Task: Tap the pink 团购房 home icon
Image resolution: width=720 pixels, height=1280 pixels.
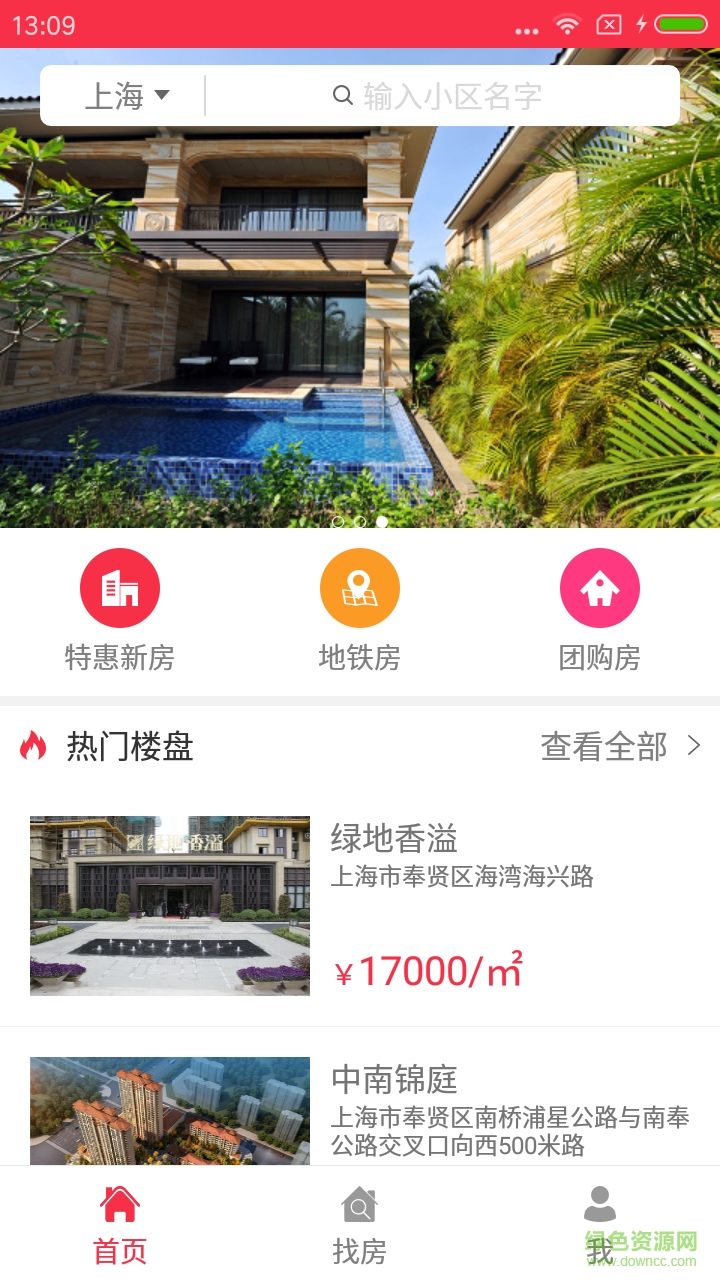Action: (x=599, y=587)
